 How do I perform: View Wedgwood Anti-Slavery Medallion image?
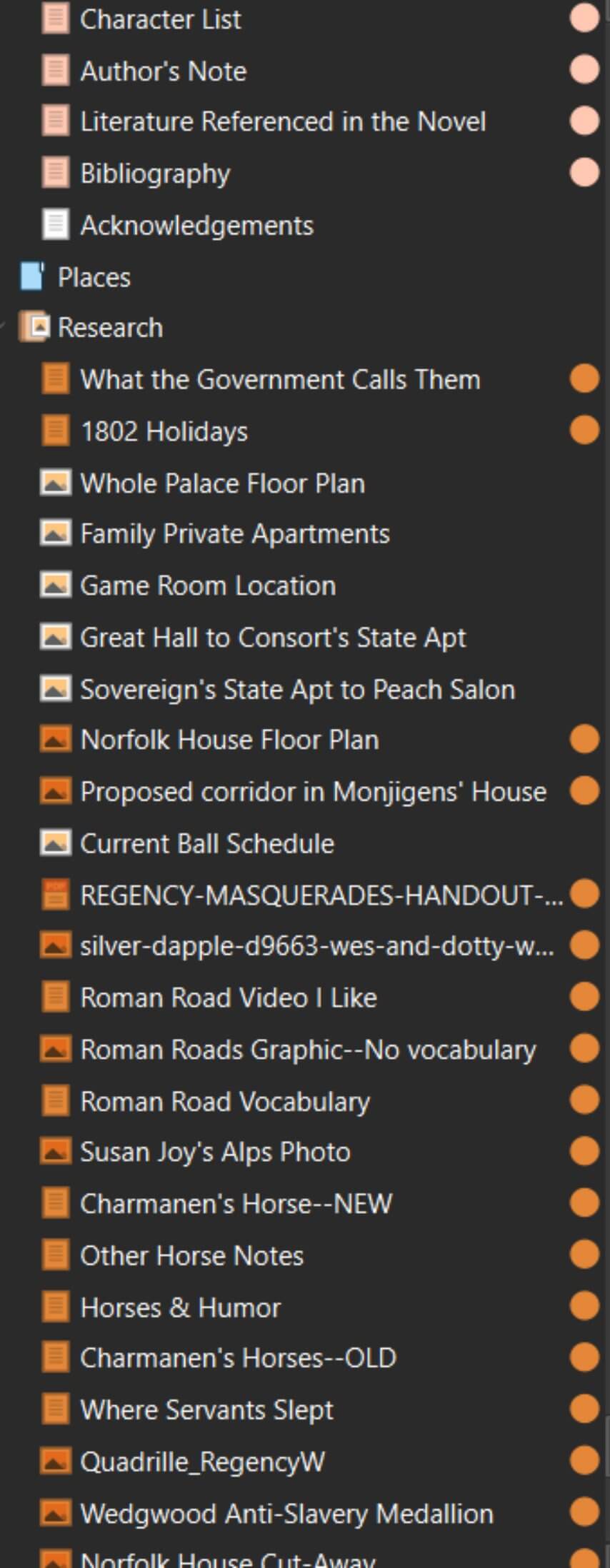point(286,1513)
